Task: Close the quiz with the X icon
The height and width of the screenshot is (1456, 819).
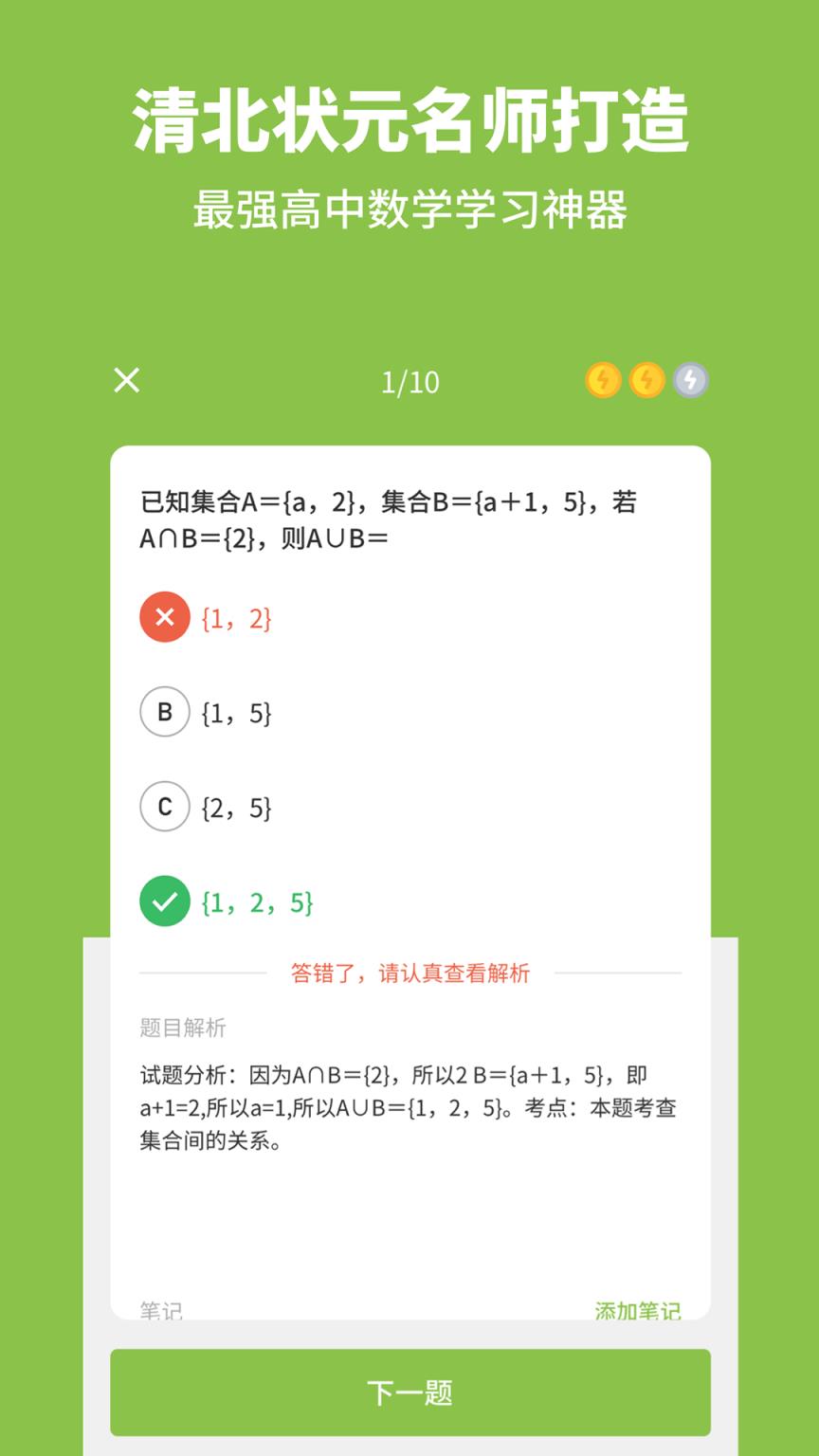Action: coord(126,380)
